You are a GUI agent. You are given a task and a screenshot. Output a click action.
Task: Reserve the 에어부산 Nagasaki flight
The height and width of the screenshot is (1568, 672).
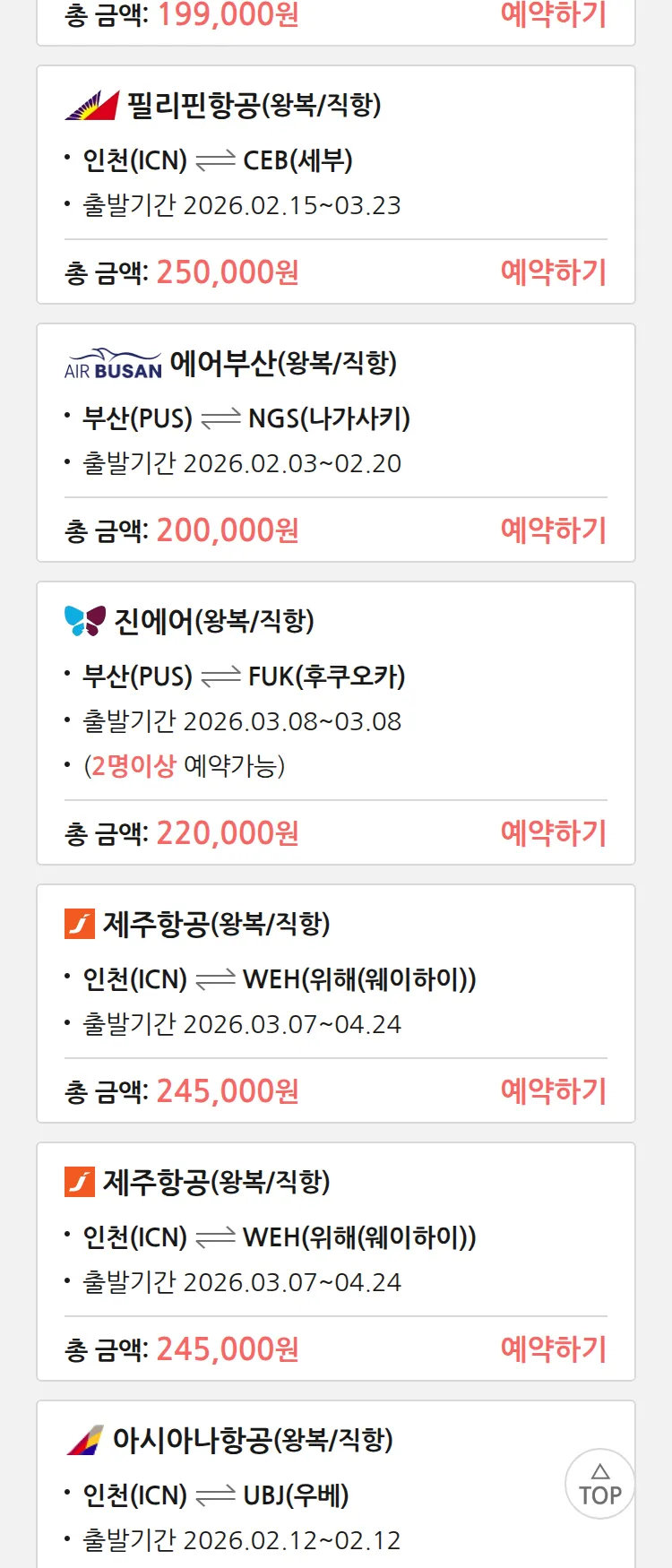[553, 530]
